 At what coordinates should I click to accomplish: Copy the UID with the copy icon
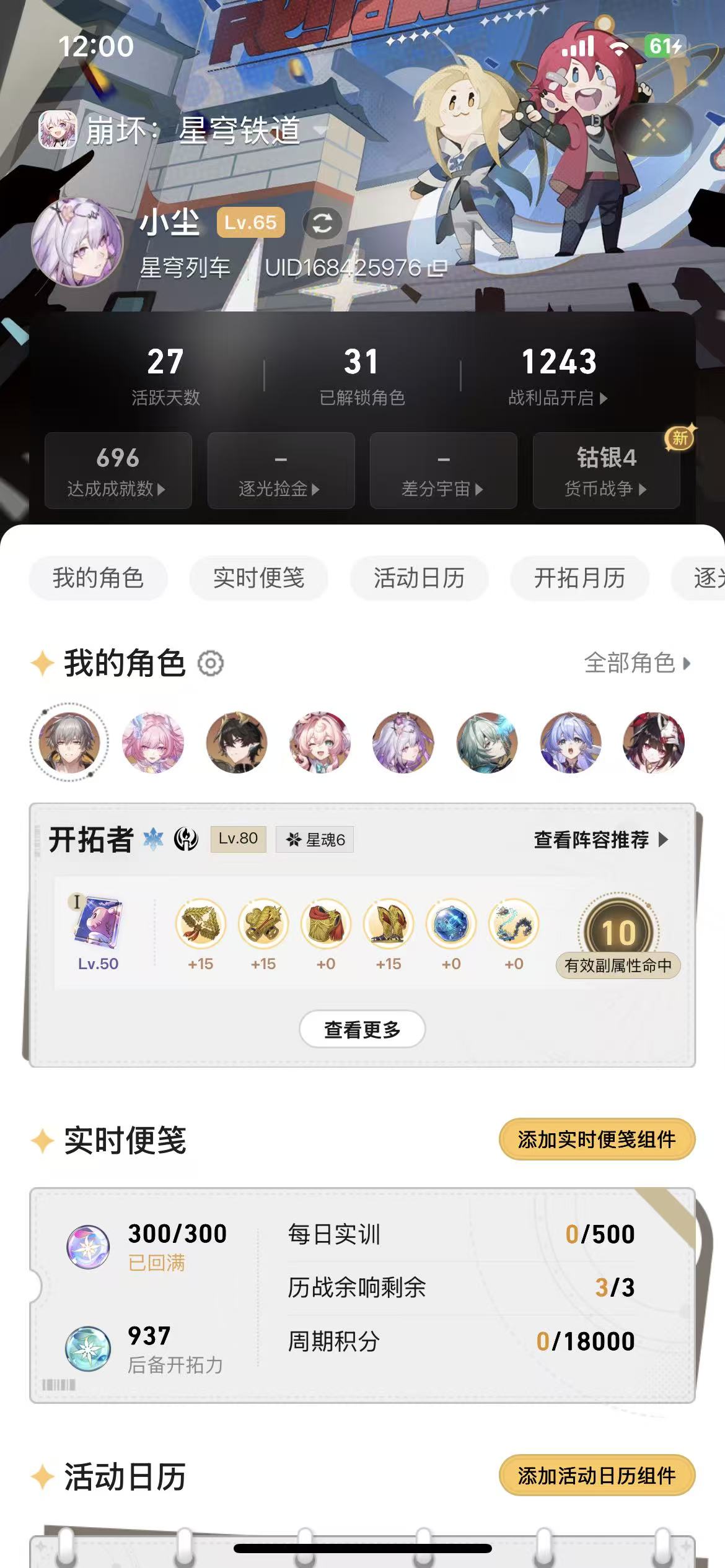coord(437,268)
